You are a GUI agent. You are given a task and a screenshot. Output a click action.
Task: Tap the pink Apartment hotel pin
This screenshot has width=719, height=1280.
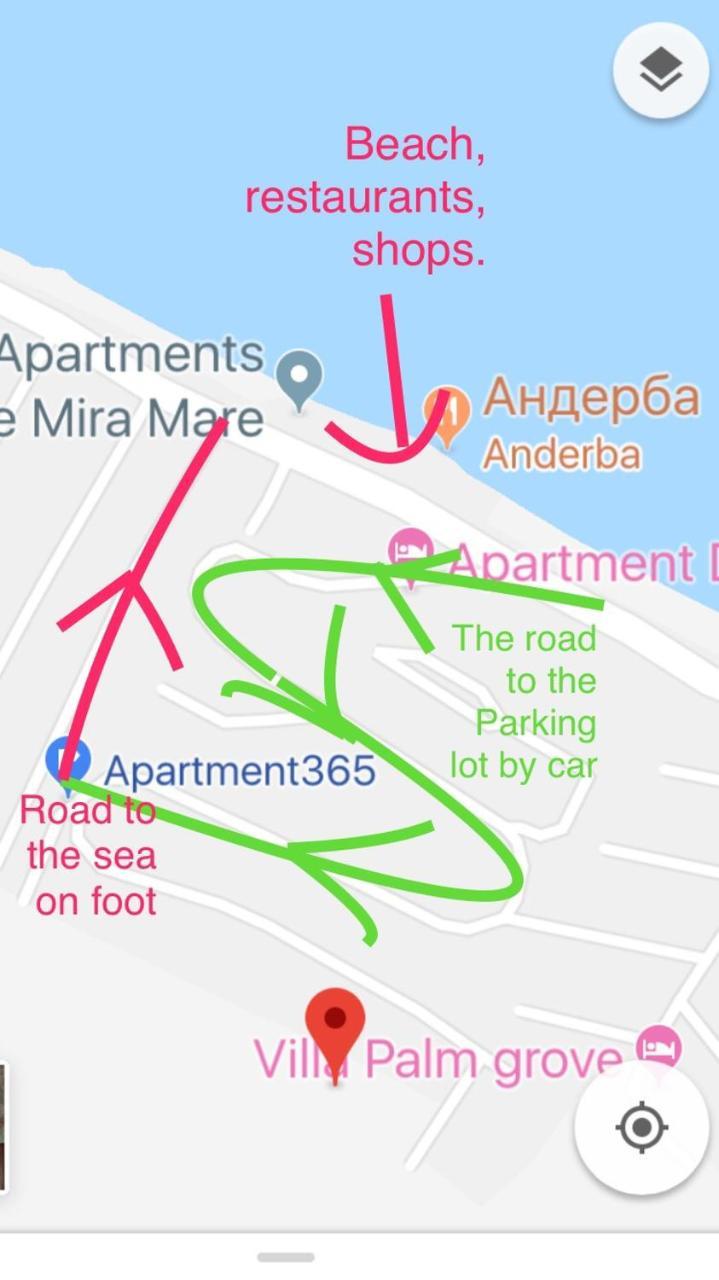(x=410, y=548)
